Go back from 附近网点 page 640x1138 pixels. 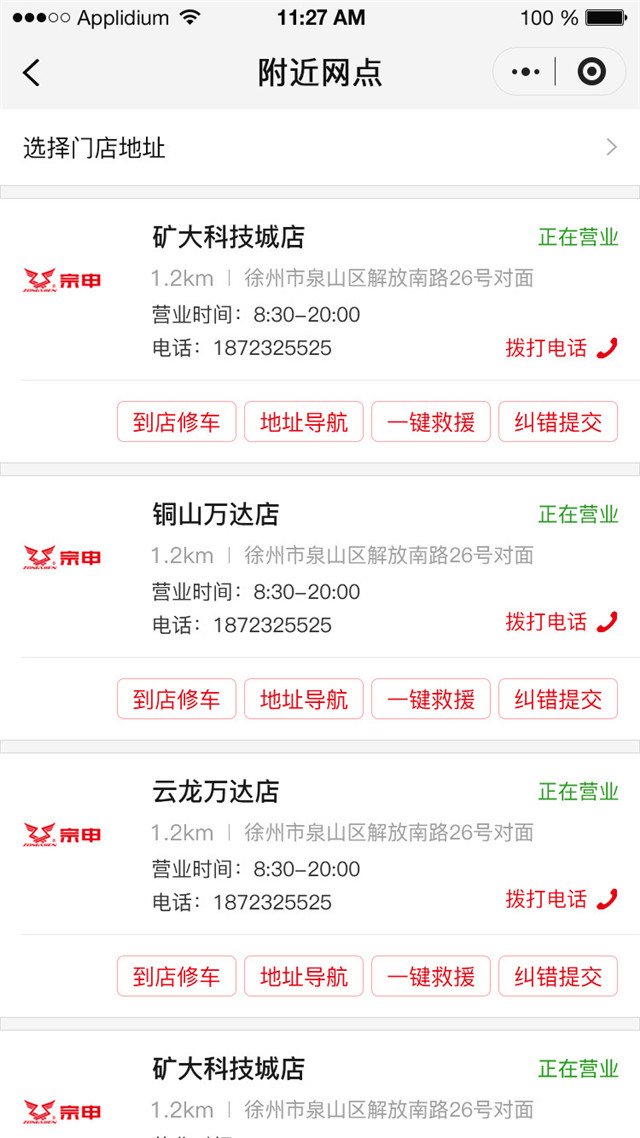pyautogui.click(x=31, y=73)
